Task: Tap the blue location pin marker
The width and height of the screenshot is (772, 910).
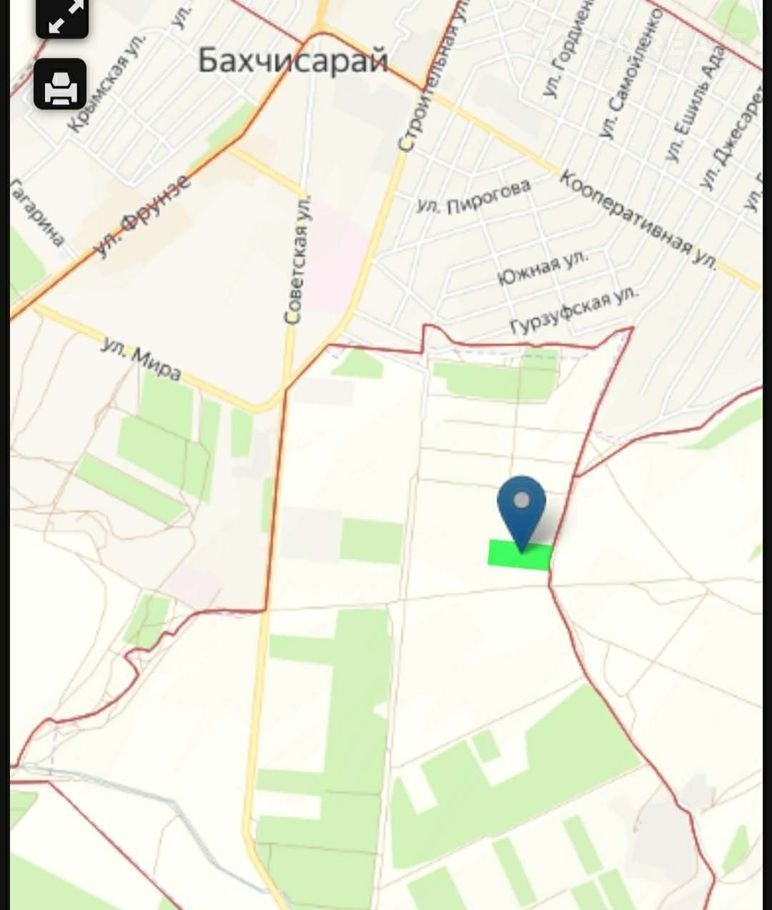Action: coord(521,508)
